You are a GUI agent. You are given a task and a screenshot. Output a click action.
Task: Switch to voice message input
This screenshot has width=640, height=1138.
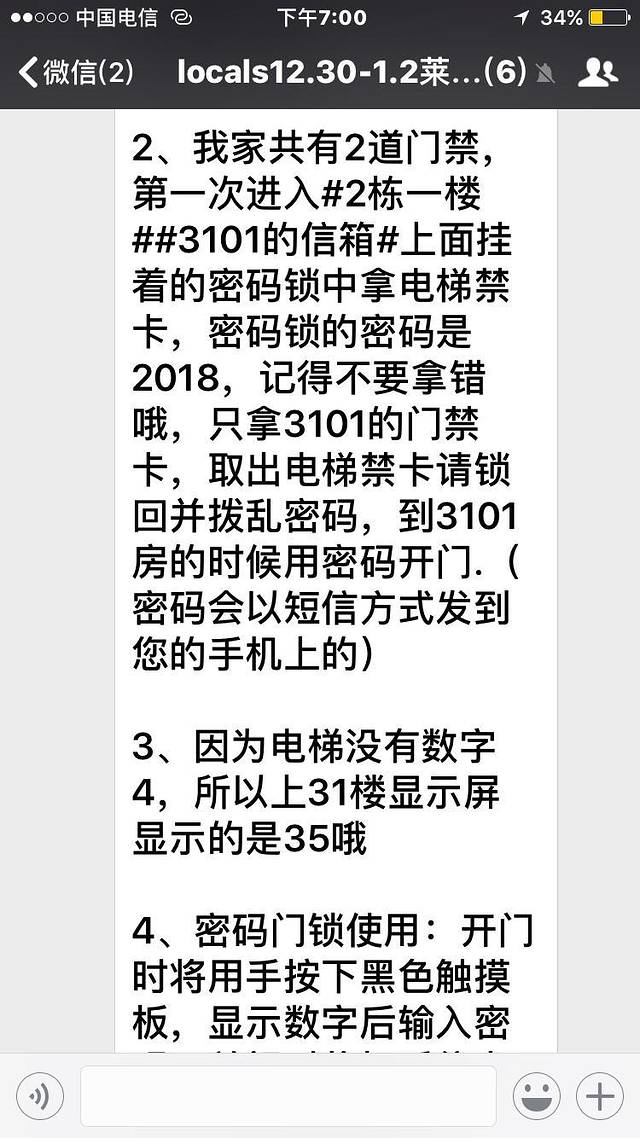click(x=41, y=1097)
